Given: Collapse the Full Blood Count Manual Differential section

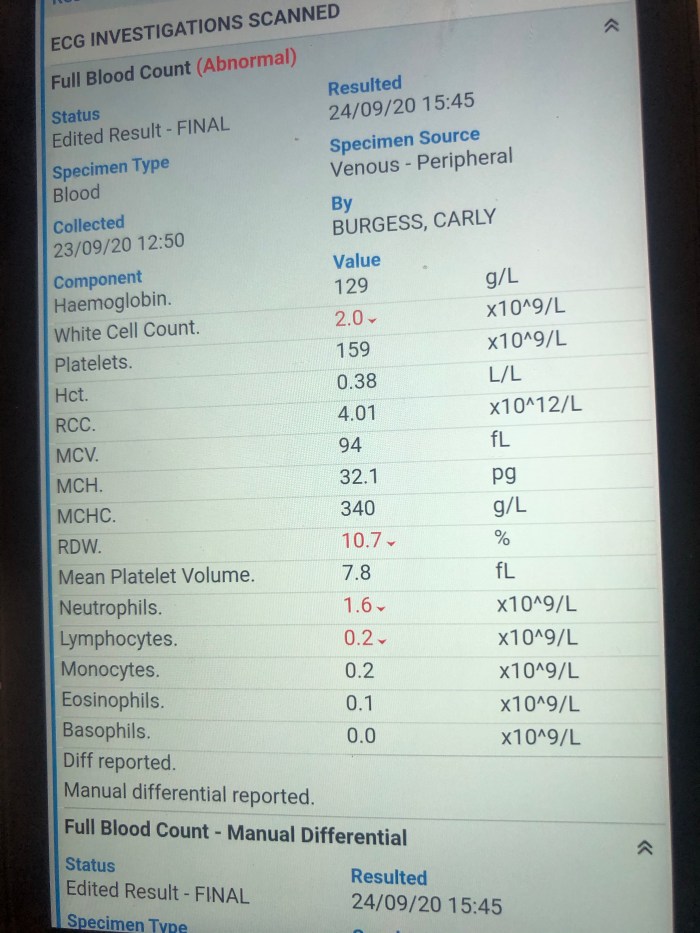Looking at the screenshot, I should point(645,848).
